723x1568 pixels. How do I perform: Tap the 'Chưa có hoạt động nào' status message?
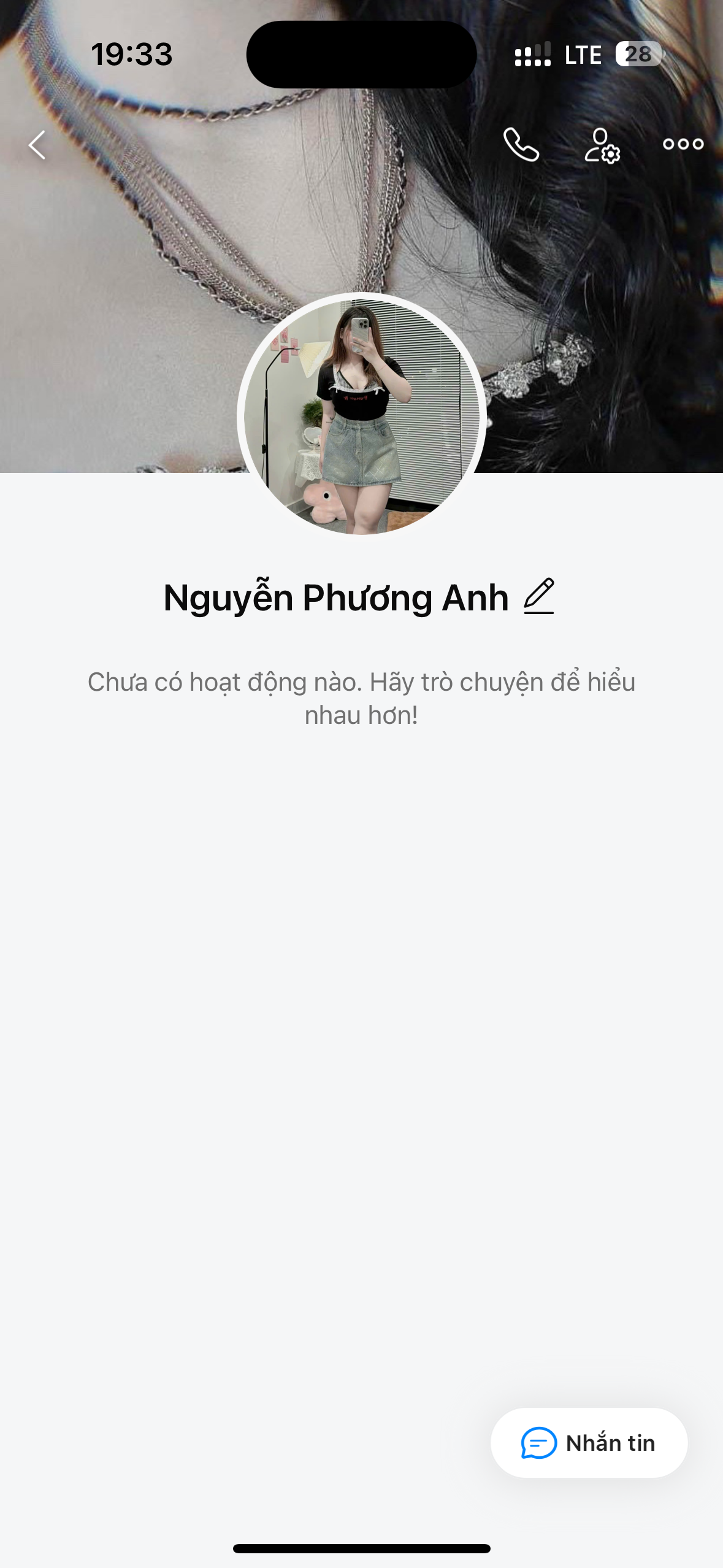[x=361, y=699]
